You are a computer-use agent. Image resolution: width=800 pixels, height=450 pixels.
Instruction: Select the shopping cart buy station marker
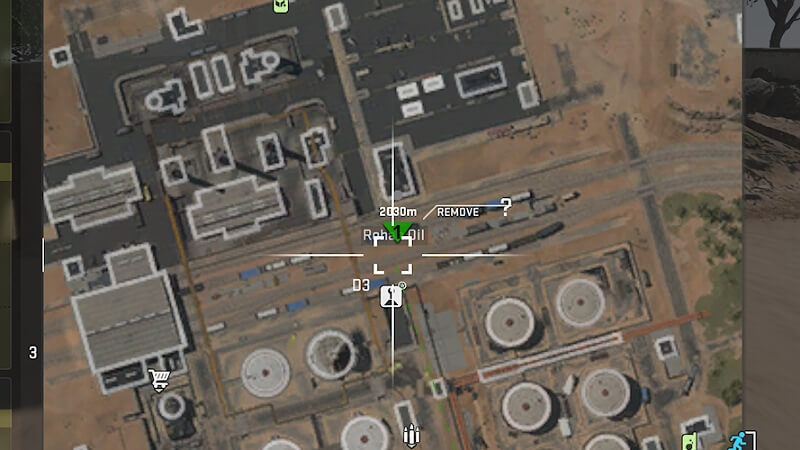[158, 380]
